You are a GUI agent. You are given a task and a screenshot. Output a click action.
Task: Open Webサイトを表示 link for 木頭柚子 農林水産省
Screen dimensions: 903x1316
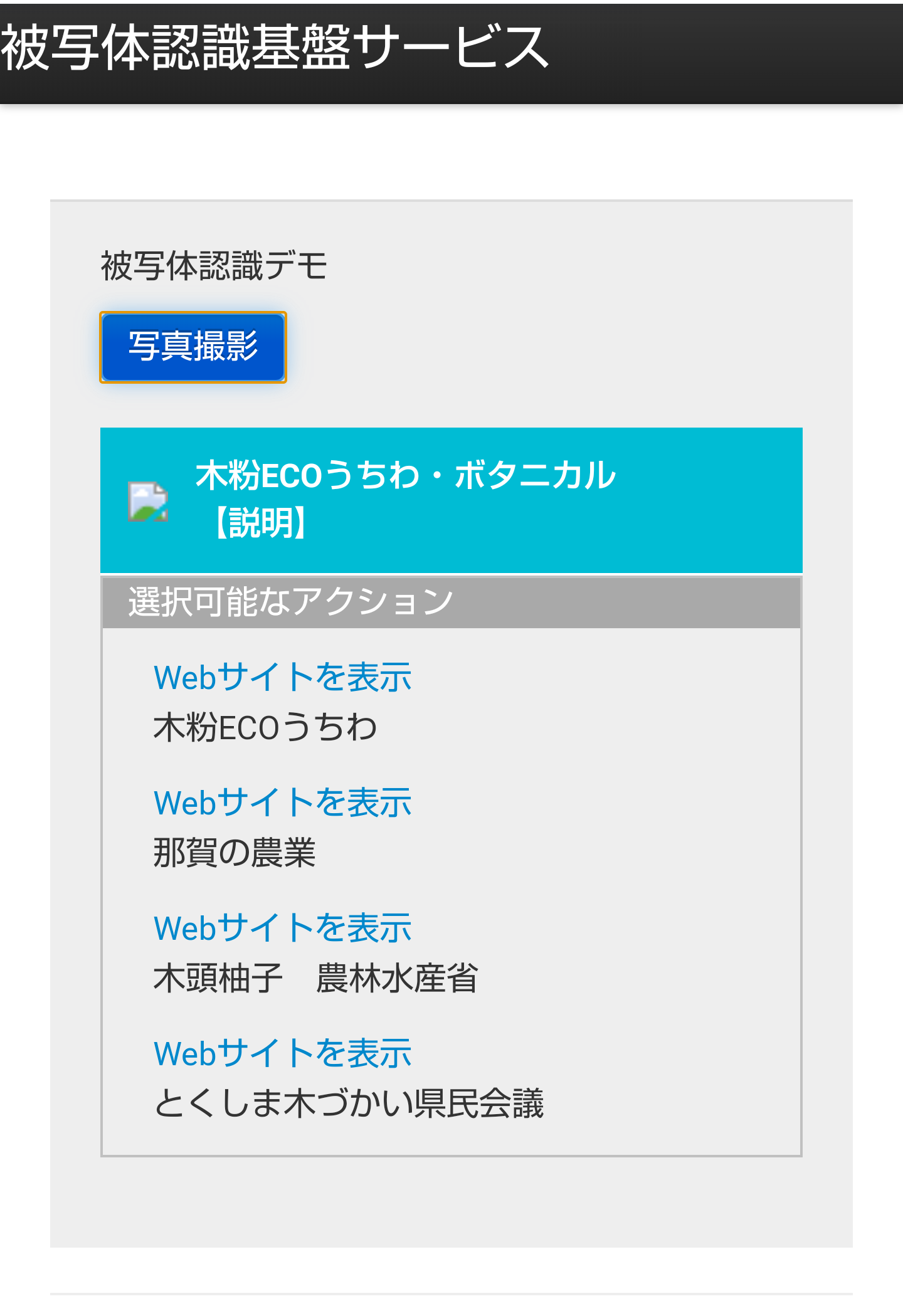point(282,928)
